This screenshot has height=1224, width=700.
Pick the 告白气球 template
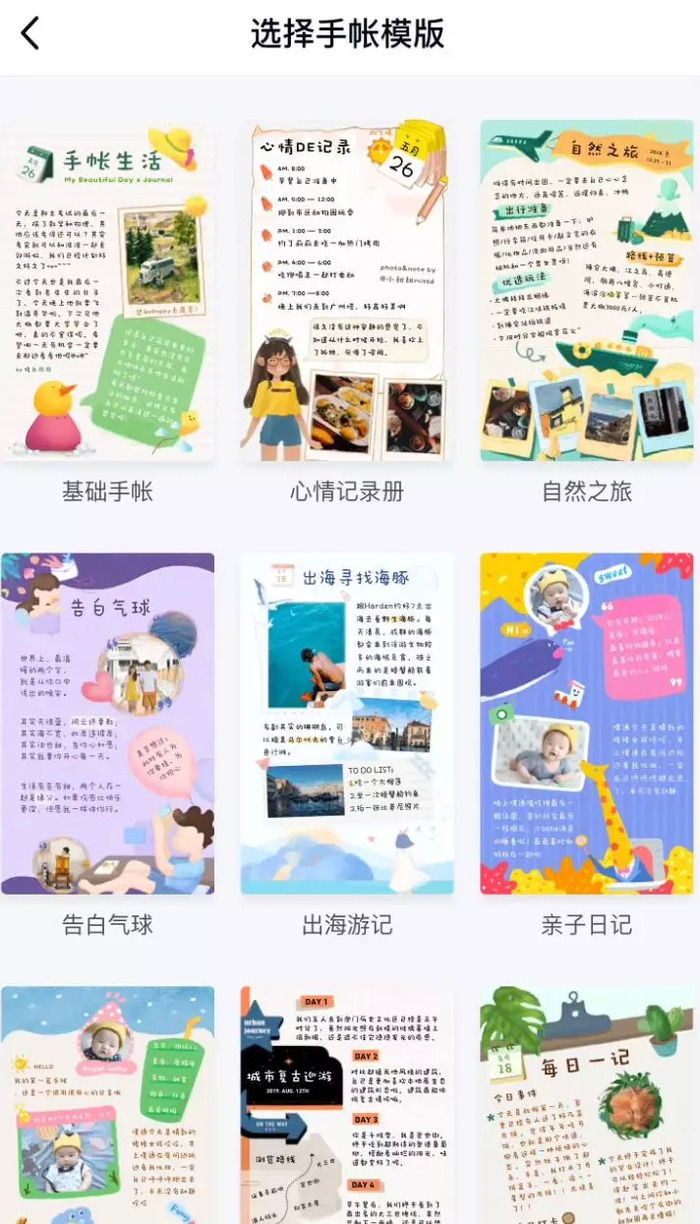tap(108, 724)
